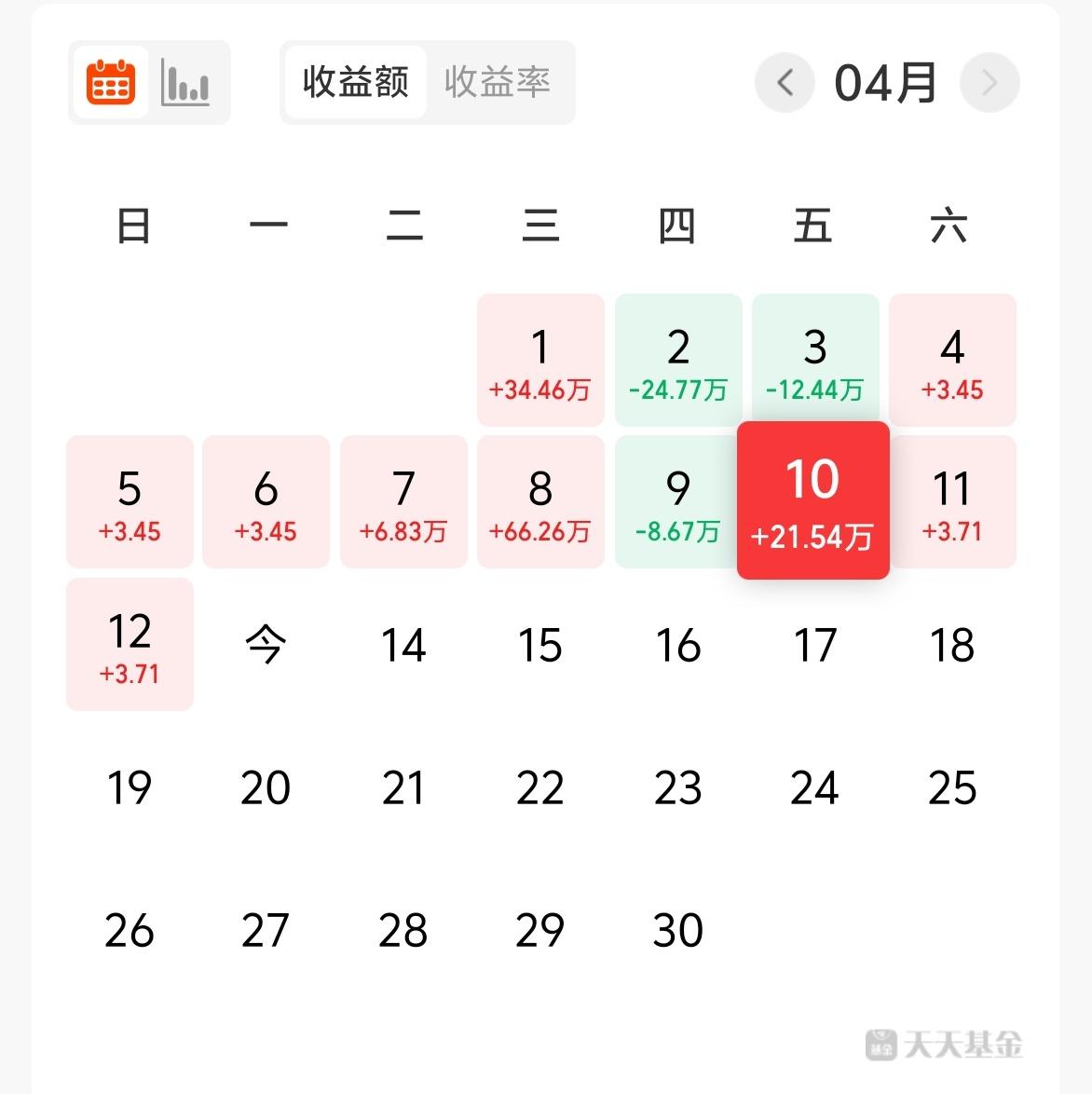This screenshot has width=1092, height=1094.
Task: Select April 8 showing +66.26万
Action: 540,501
